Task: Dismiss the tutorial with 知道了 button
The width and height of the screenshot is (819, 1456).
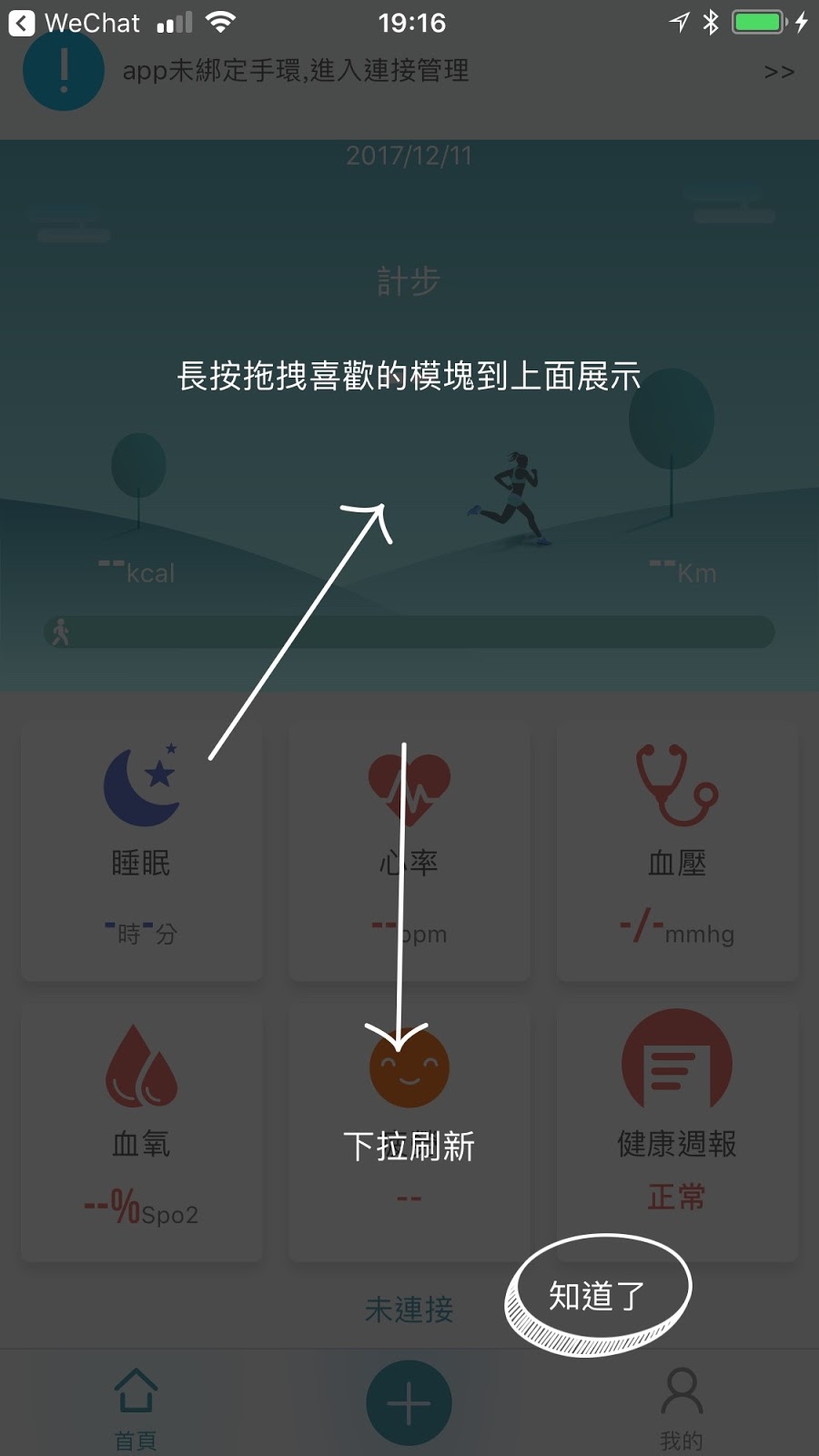Action: [598, 1294]
